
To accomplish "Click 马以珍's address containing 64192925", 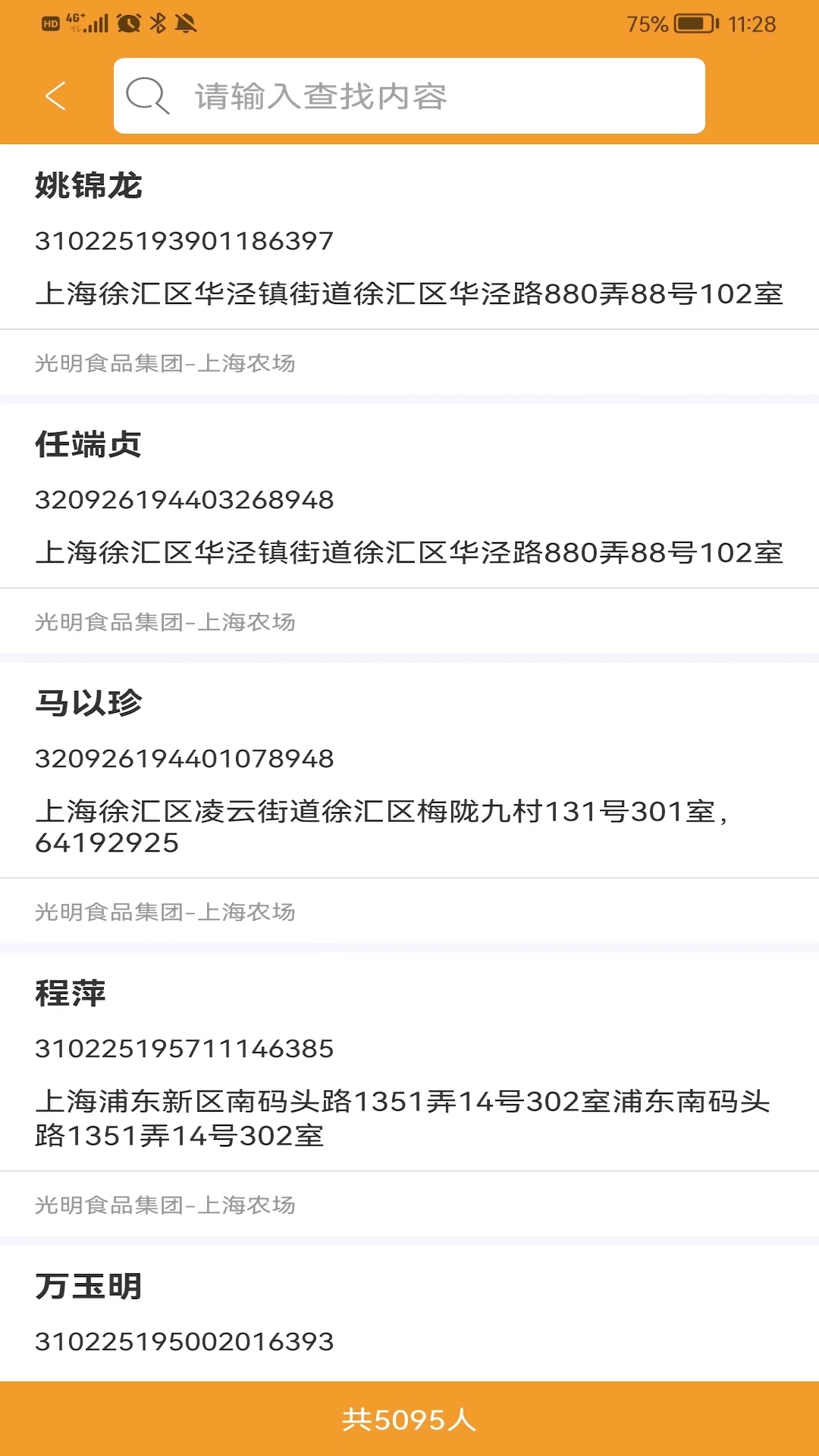I will click(386, 823).
